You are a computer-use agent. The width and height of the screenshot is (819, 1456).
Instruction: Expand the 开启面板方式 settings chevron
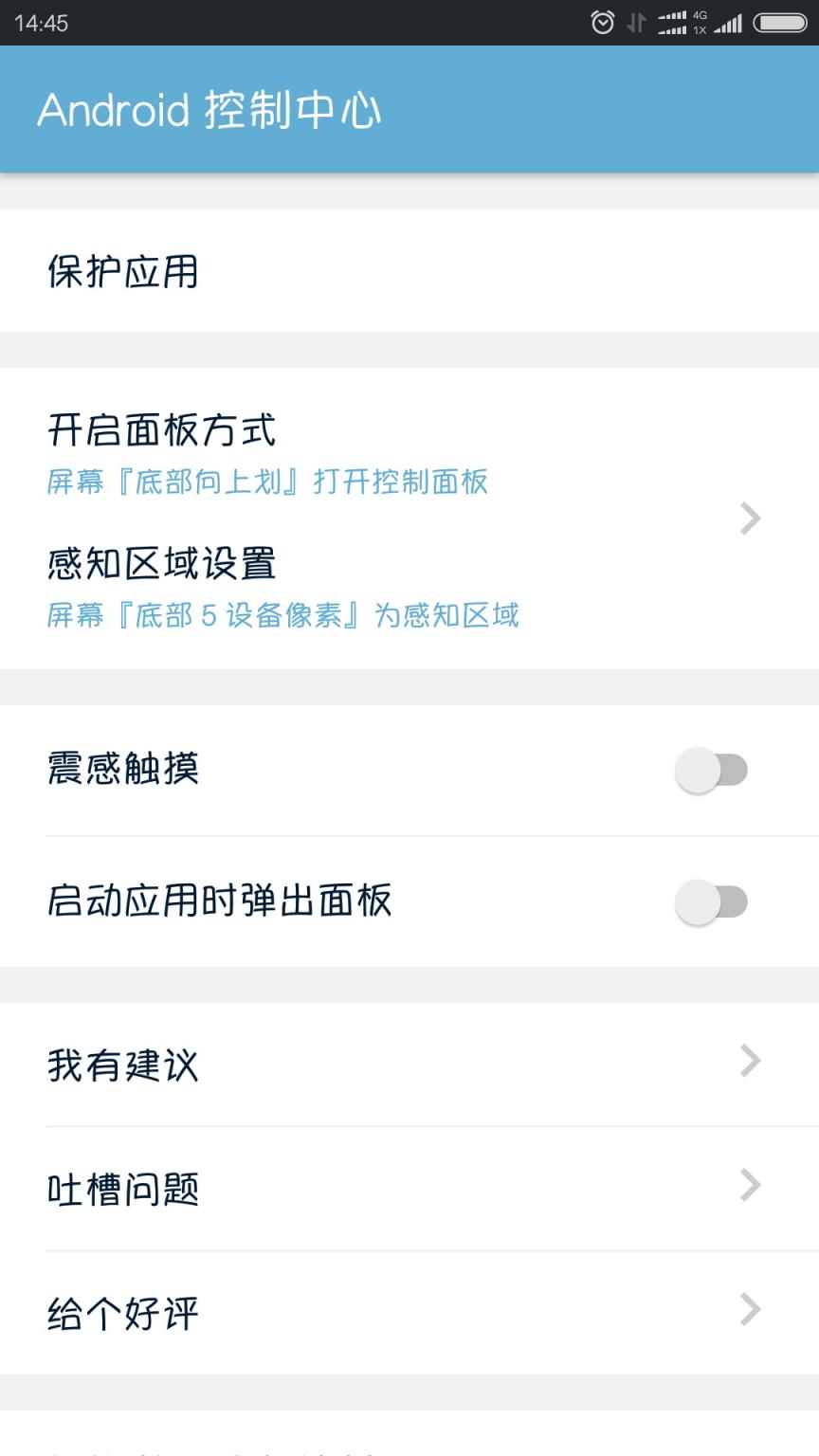tap(749, 519)
